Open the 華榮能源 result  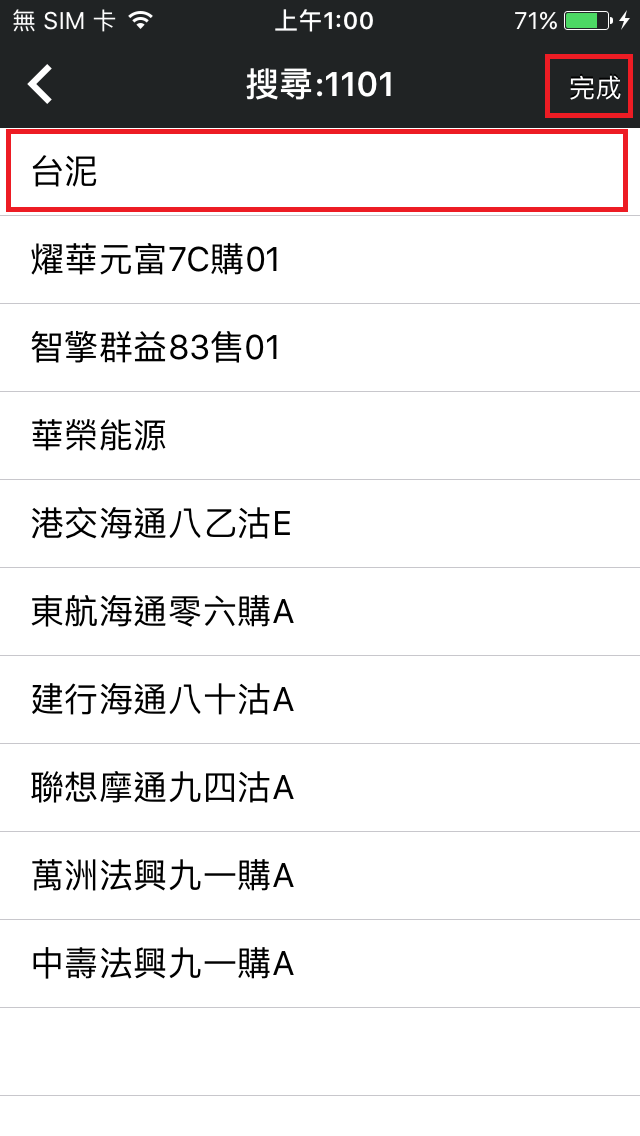[320, 436]
